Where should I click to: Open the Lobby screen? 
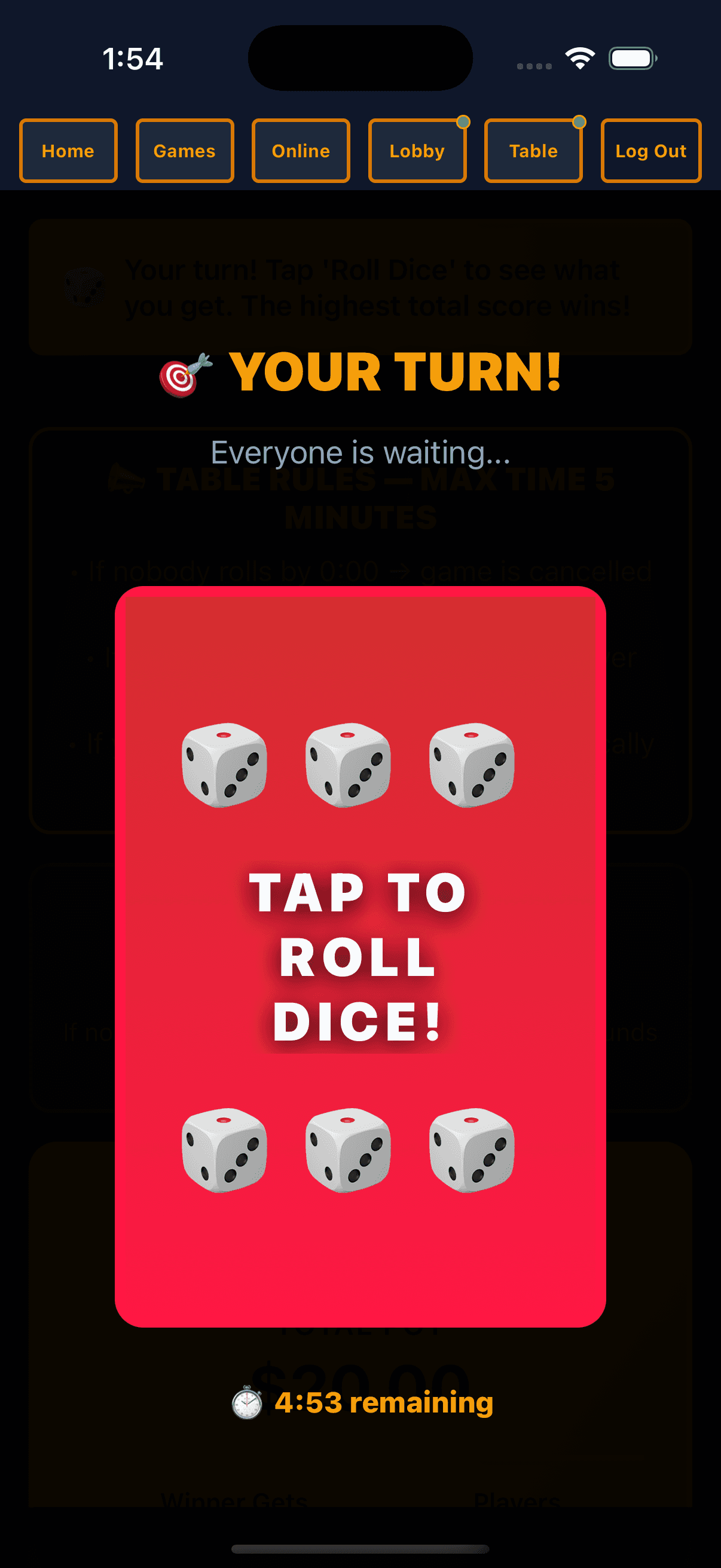point(417,150)
